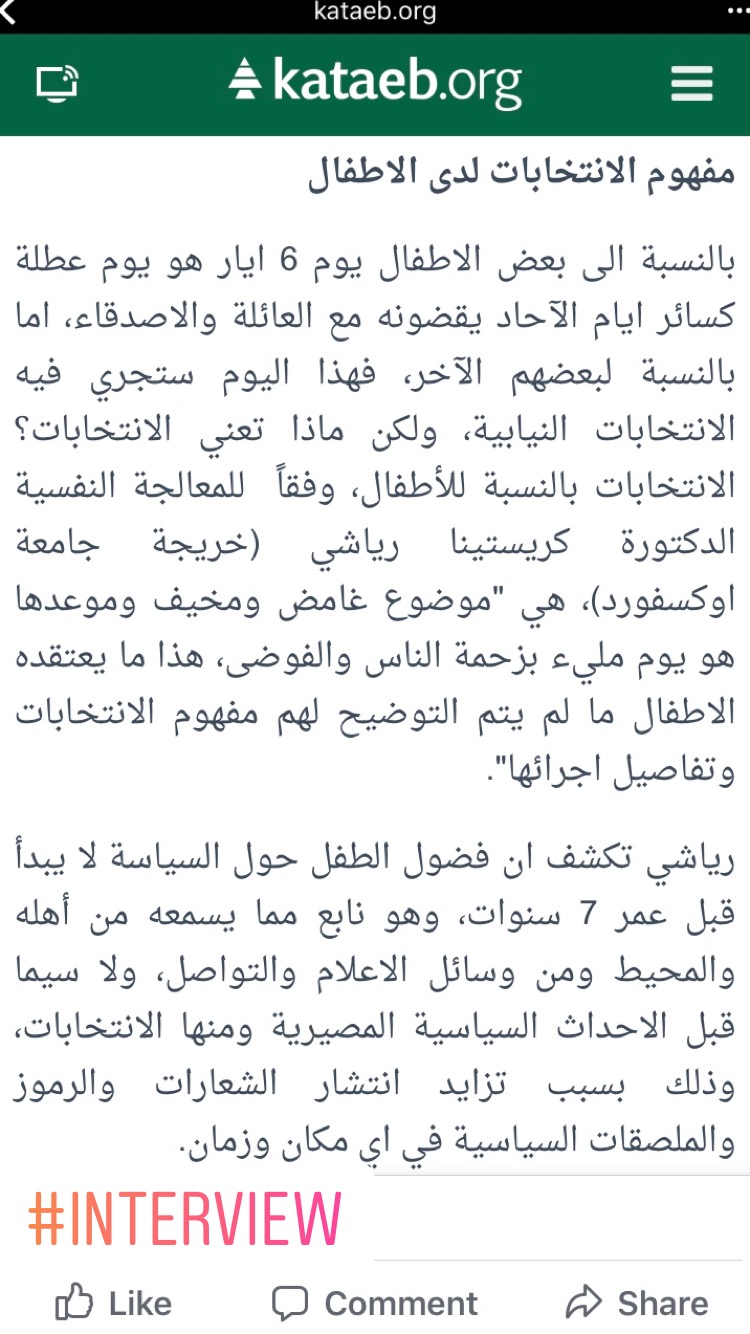Like this article

113,1303
